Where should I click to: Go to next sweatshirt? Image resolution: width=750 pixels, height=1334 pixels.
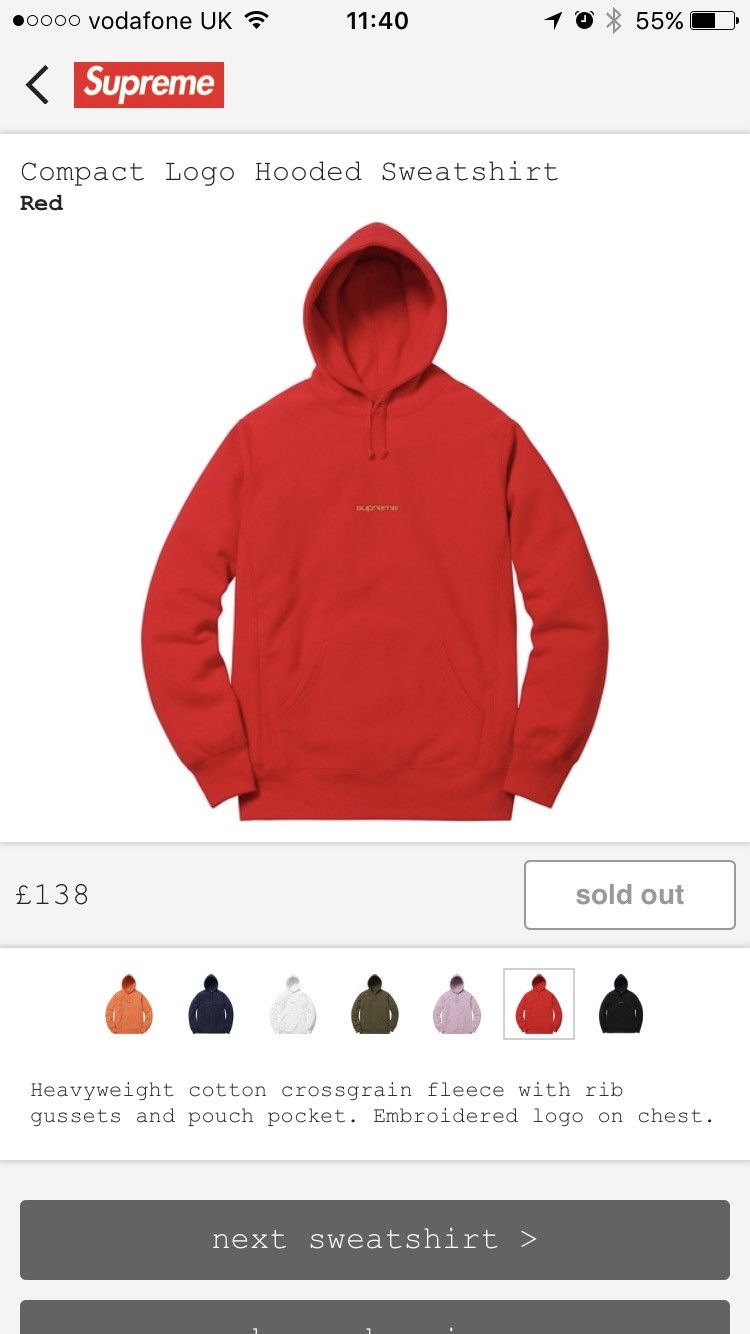click(375, 1239)
